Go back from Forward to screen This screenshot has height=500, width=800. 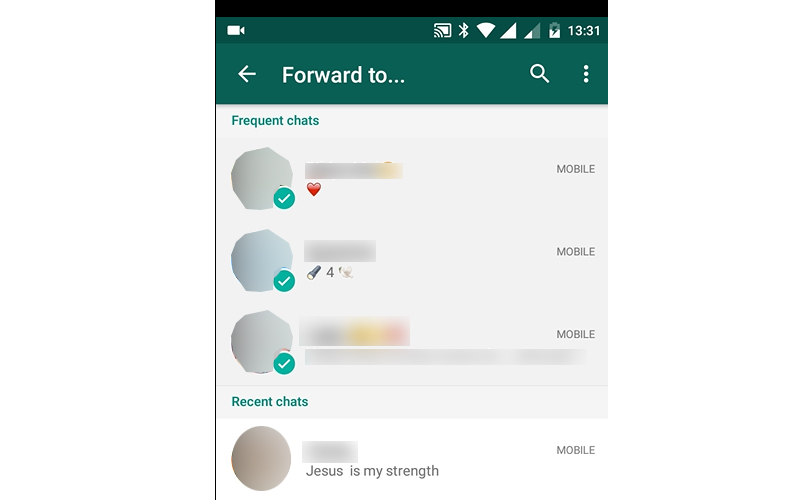(x=247, y=74)
